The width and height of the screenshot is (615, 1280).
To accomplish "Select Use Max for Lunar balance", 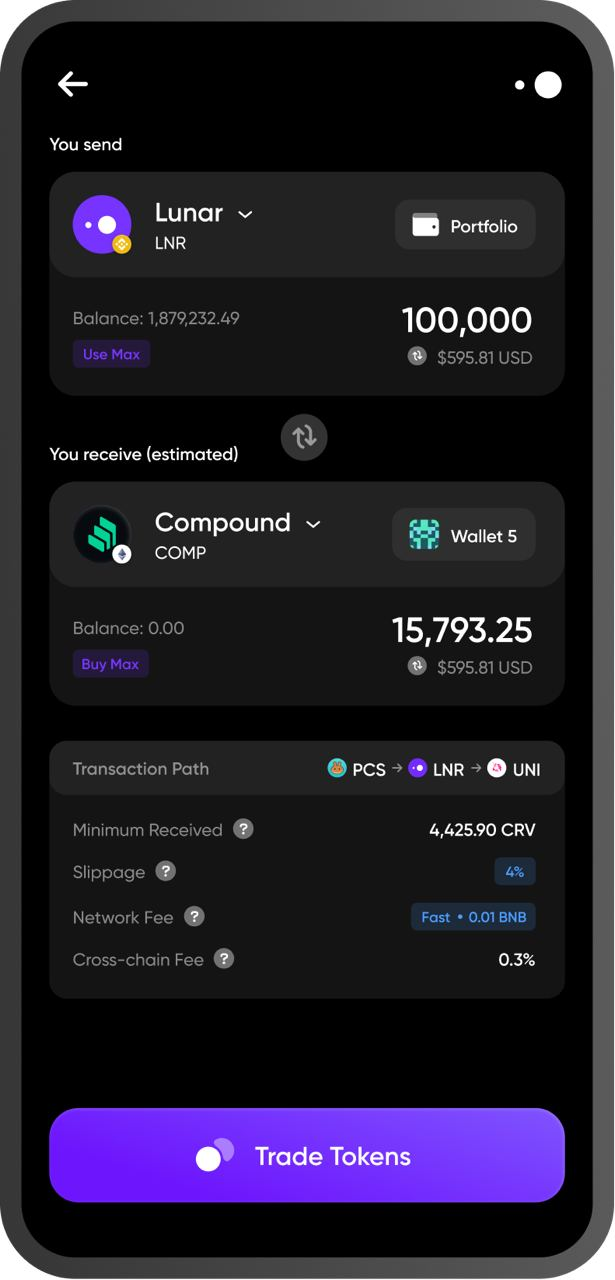I will (111, 354).
